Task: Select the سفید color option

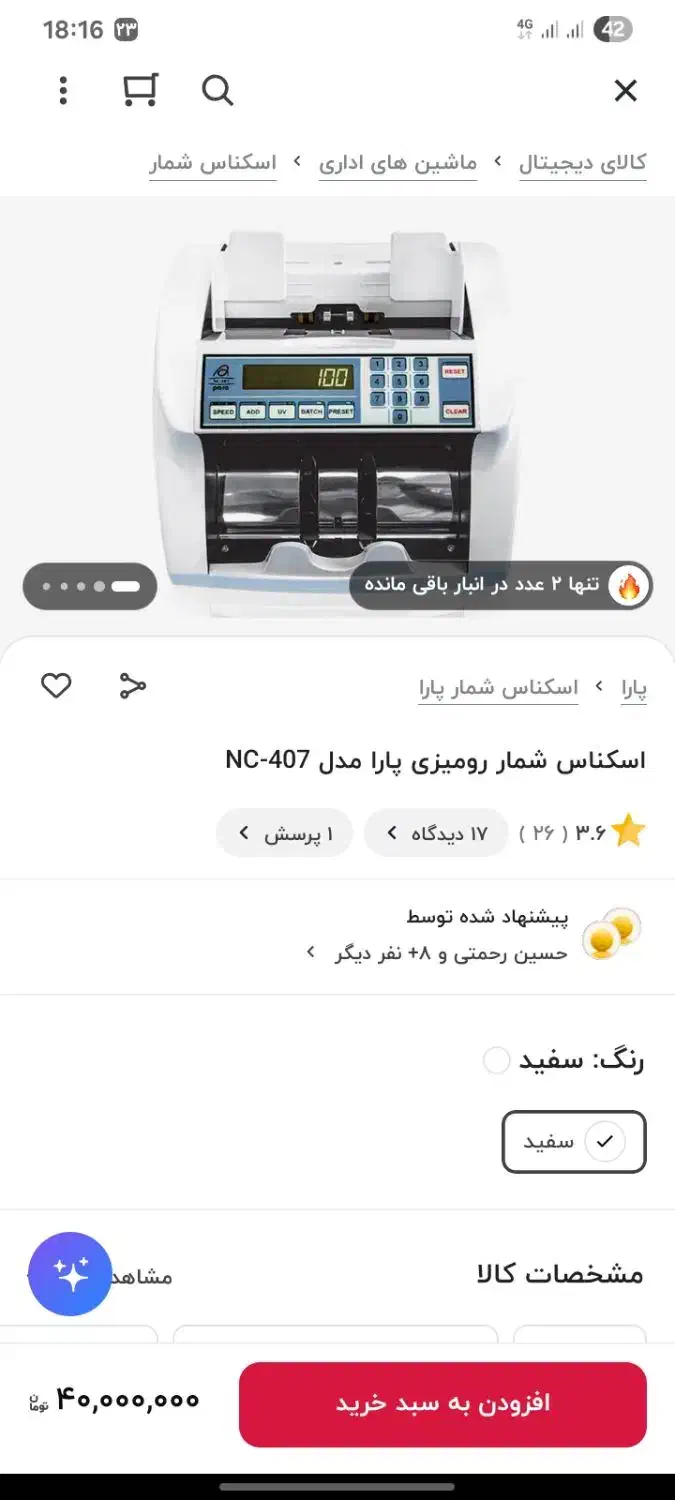Action: click(573, 1141)
